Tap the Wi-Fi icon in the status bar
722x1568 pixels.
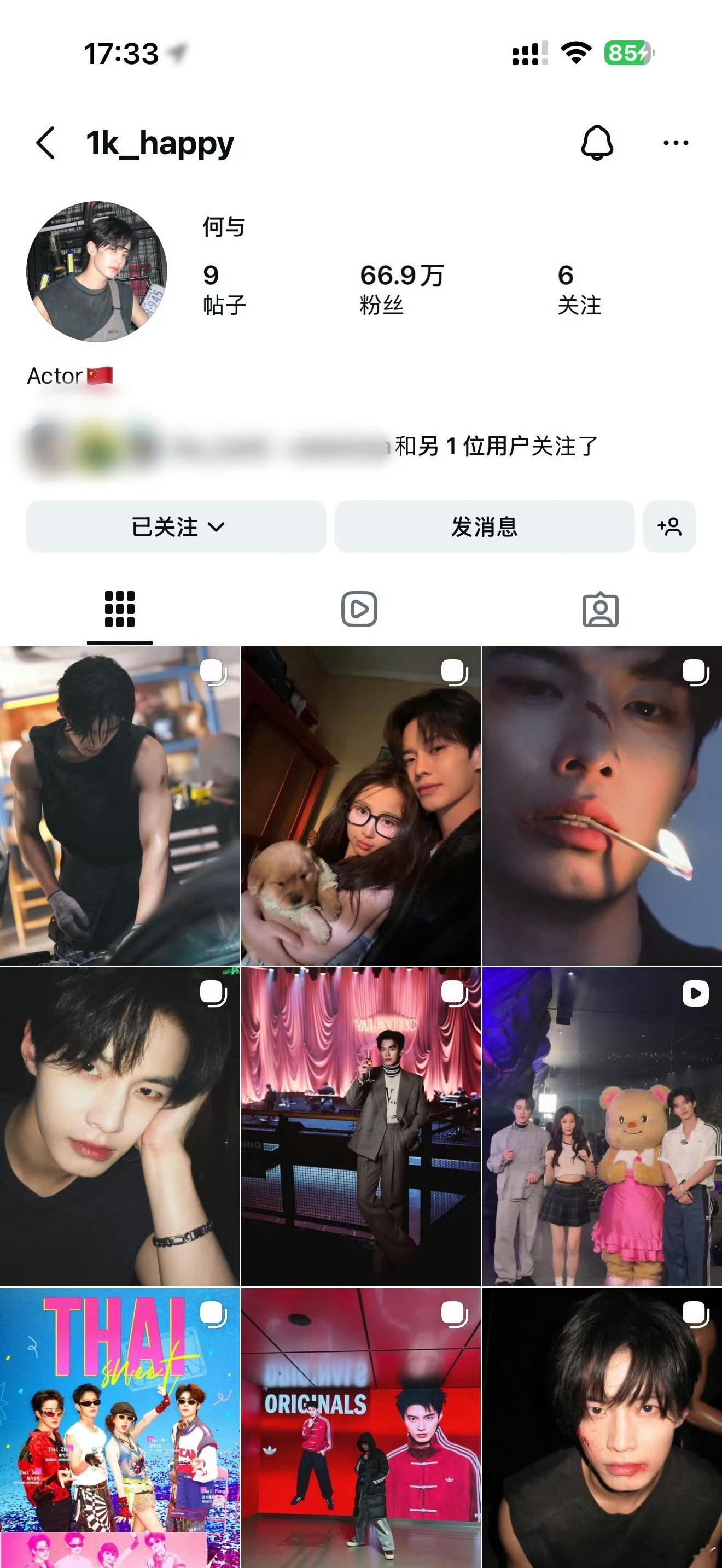point(577,54)
